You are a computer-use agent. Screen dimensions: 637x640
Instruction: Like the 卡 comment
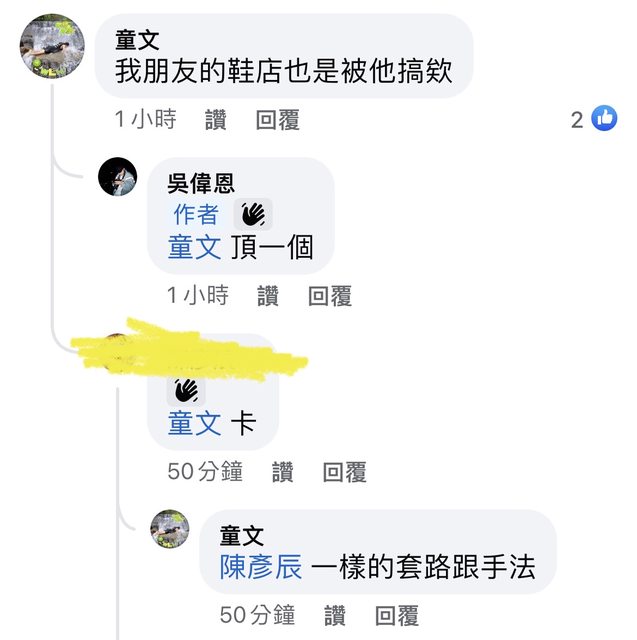(282, 471)
